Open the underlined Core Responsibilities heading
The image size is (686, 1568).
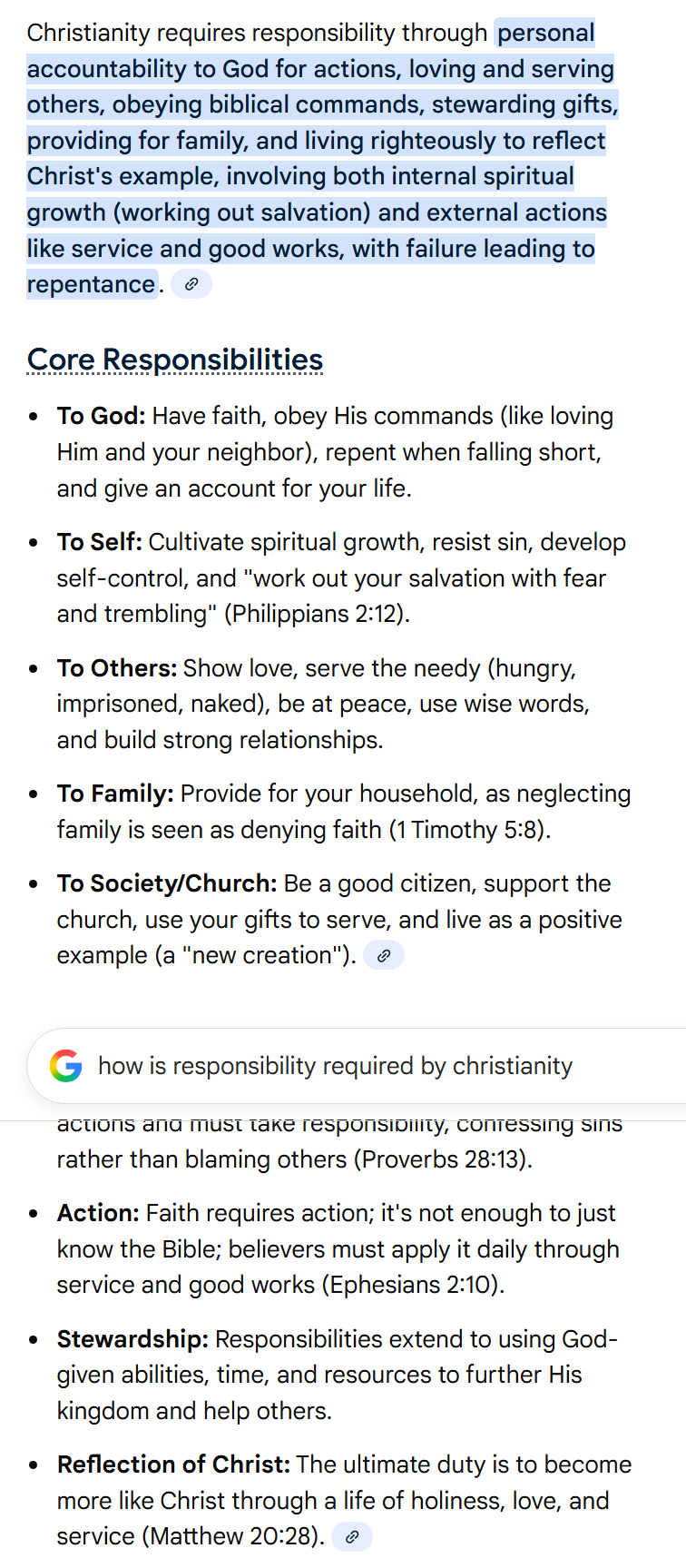tap(175, 360)
